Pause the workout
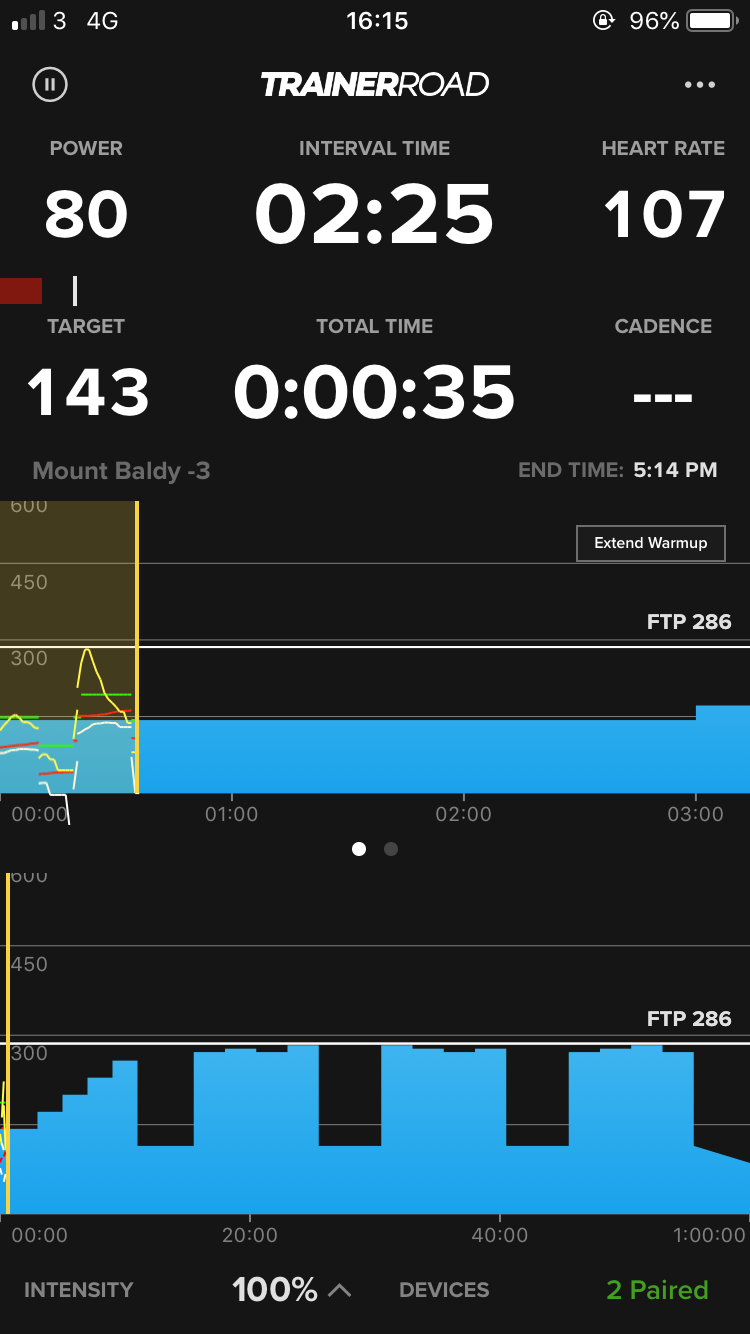 point(49,84)
